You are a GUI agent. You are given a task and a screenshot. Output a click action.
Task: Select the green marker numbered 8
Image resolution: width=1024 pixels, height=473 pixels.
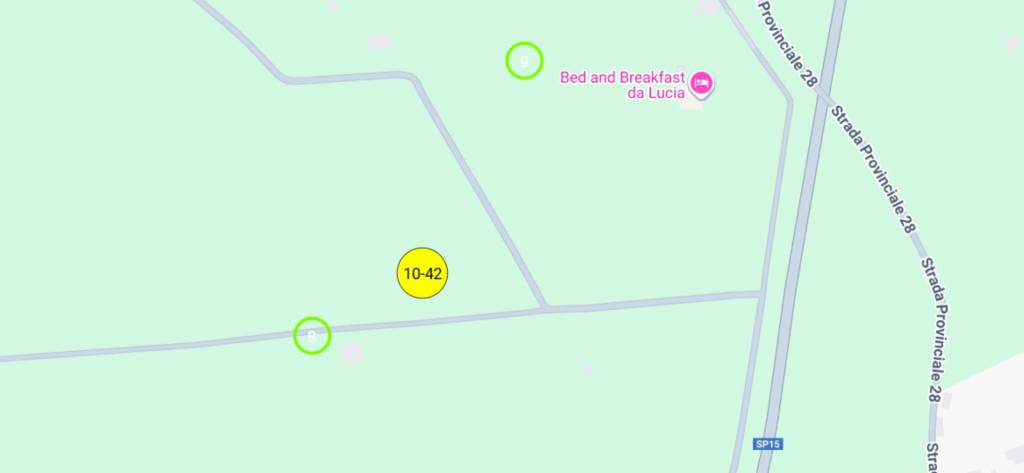click(312, 336)
